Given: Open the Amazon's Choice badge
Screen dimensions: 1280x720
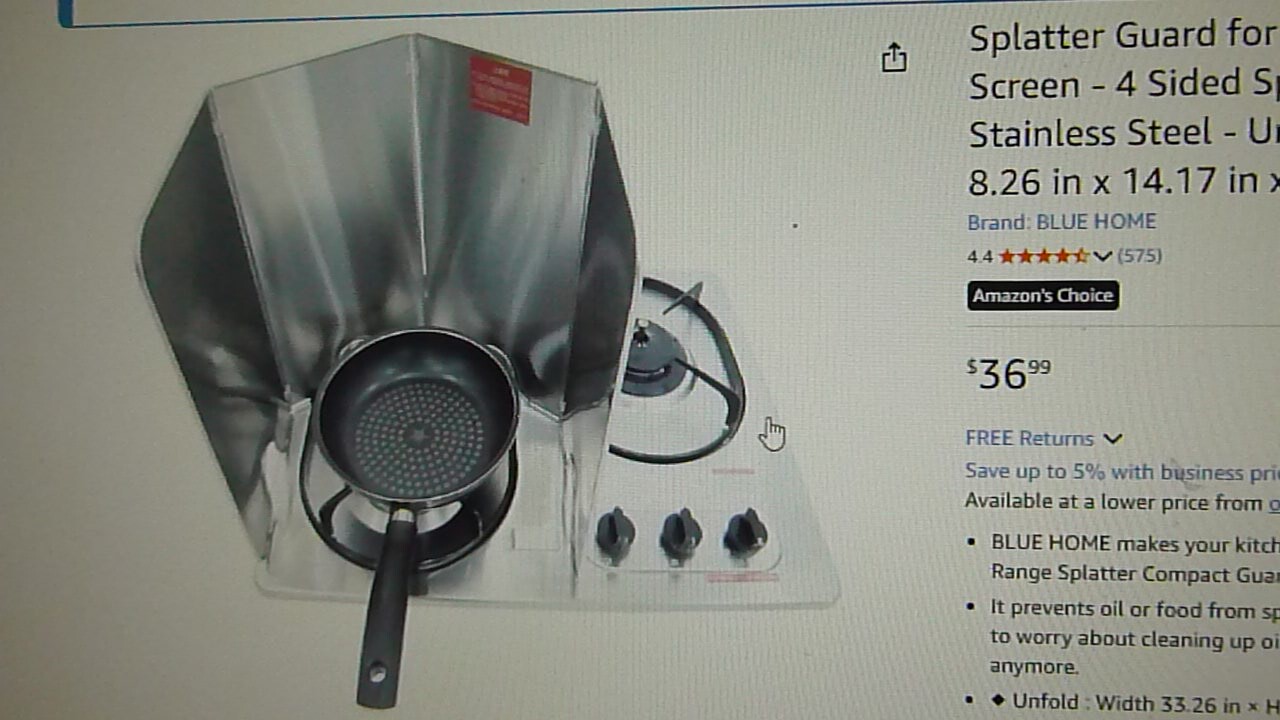Looking at the screenshot, I should [x=1042, y=296].
